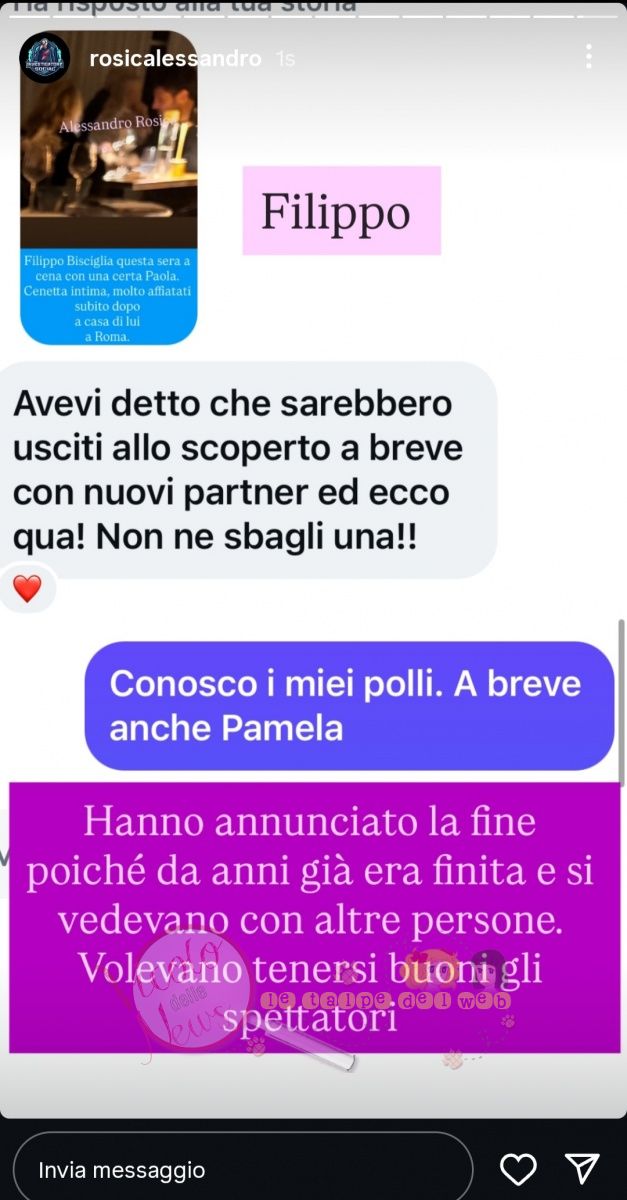Like this story with the heart
Screen dimensions: 627x1200
tap(518, 1169)
